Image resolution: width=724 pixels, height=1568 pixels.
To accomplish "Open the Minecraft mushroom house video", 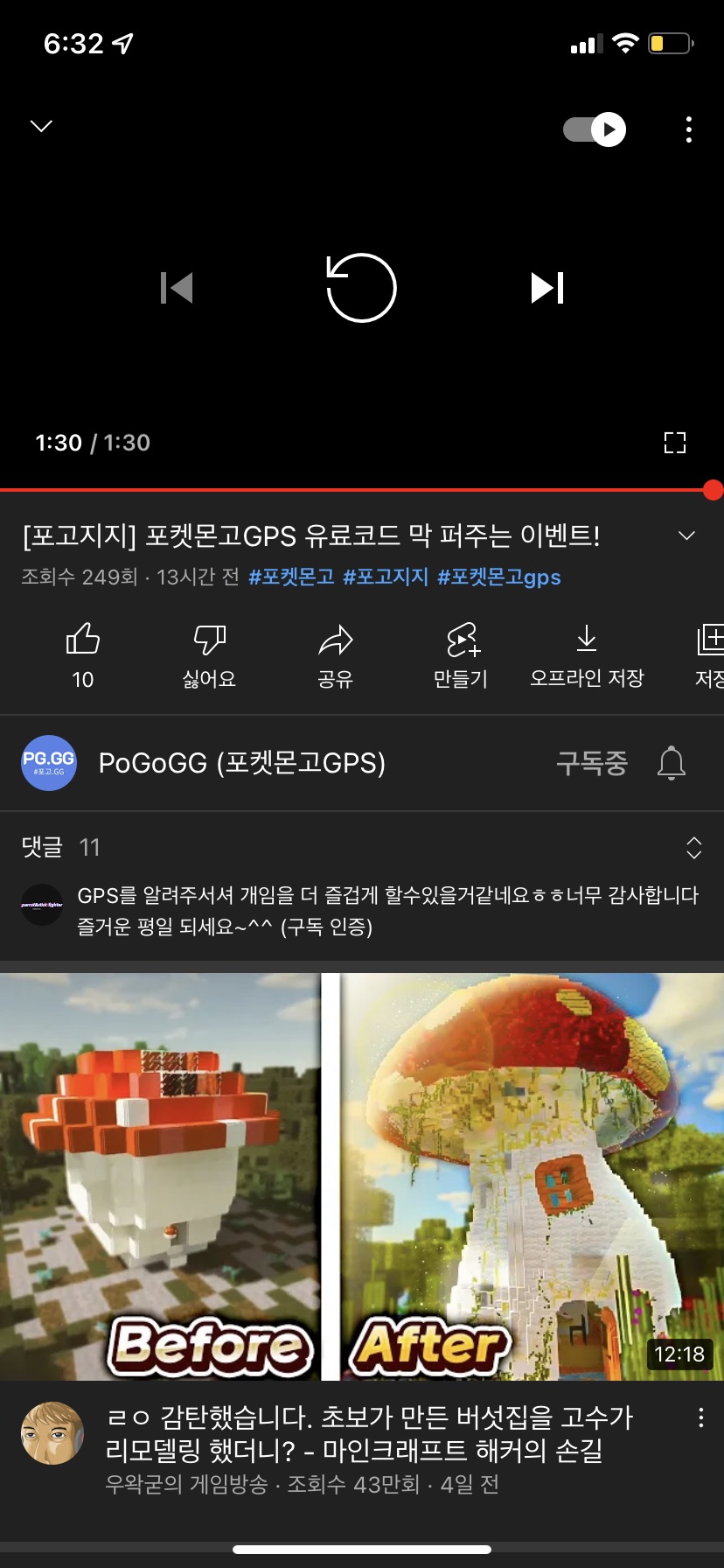I will click(362, 1176).
